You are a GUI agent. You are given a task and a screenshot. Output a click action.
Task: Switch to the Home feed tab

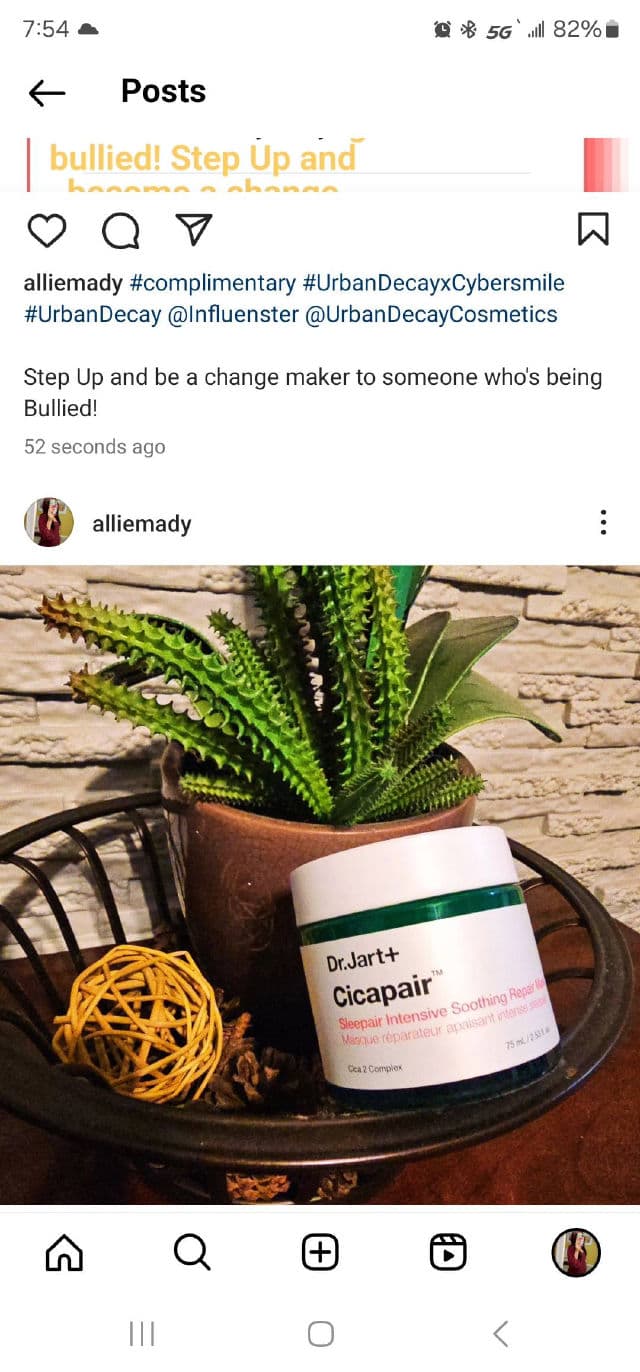pyautogui.click(x=65, y=1251)
